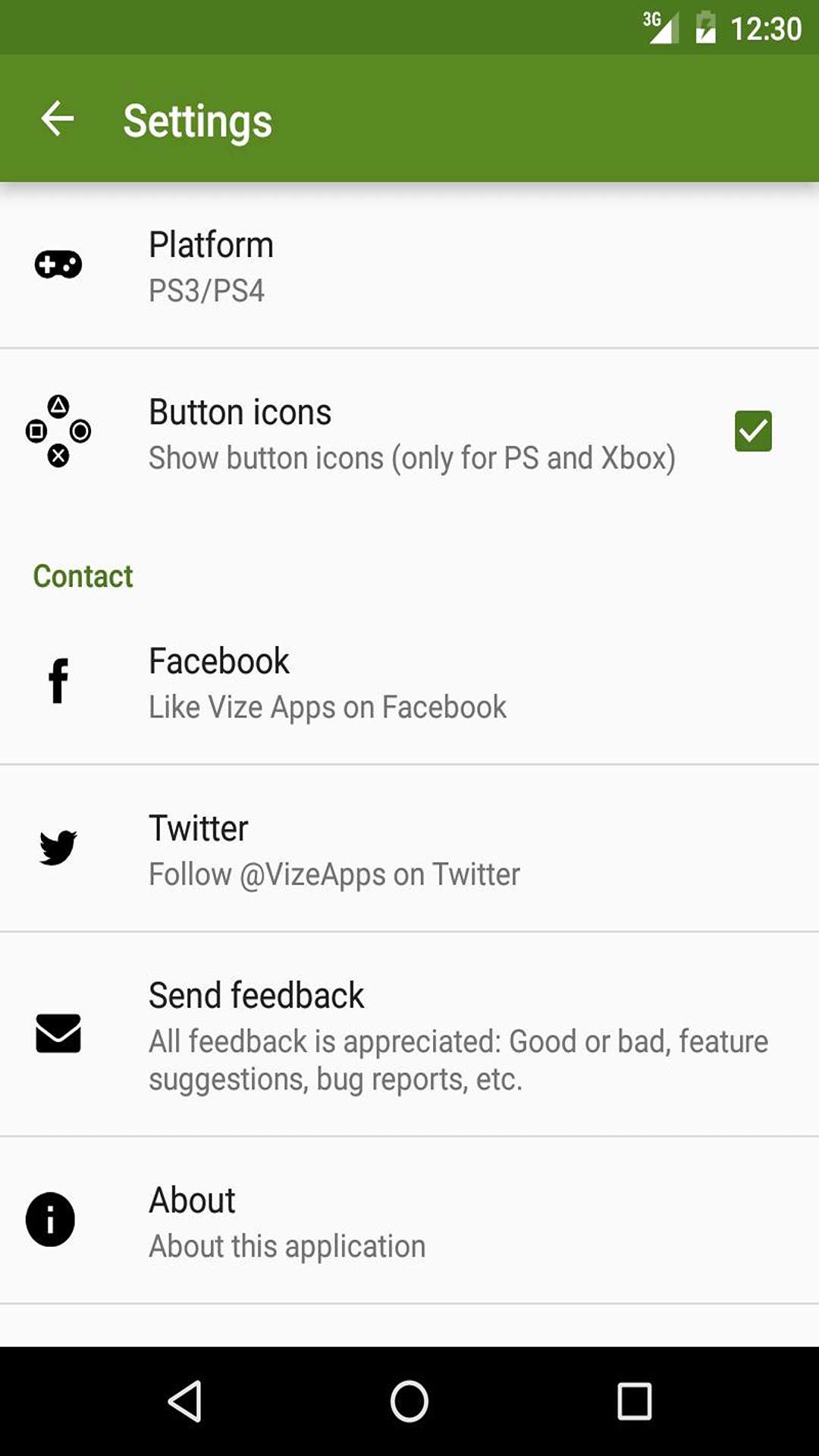The image size is (819, 1456).
Task: Open Facebook to like Vize Apps
Action: 409,682
